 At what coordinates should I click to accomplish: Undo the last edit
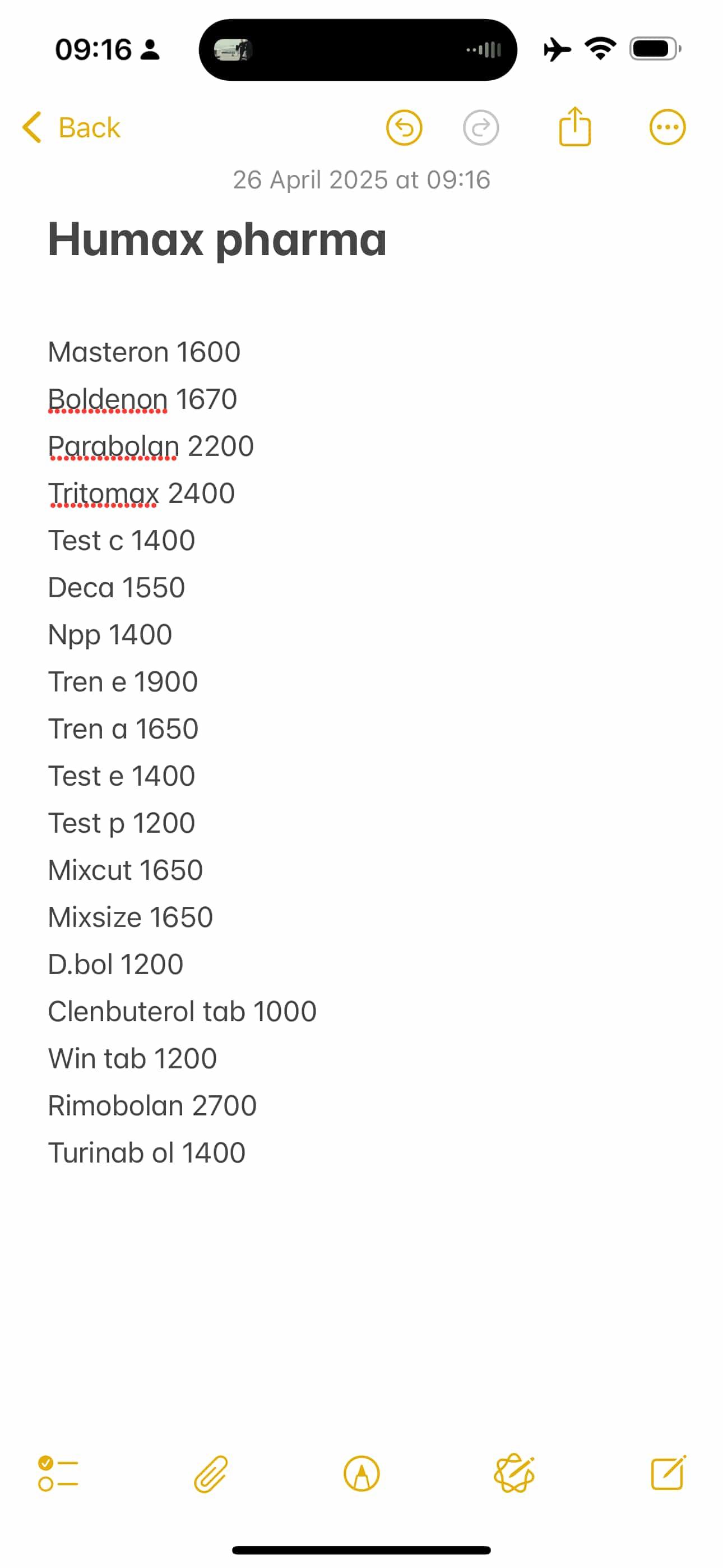(404, 128)
